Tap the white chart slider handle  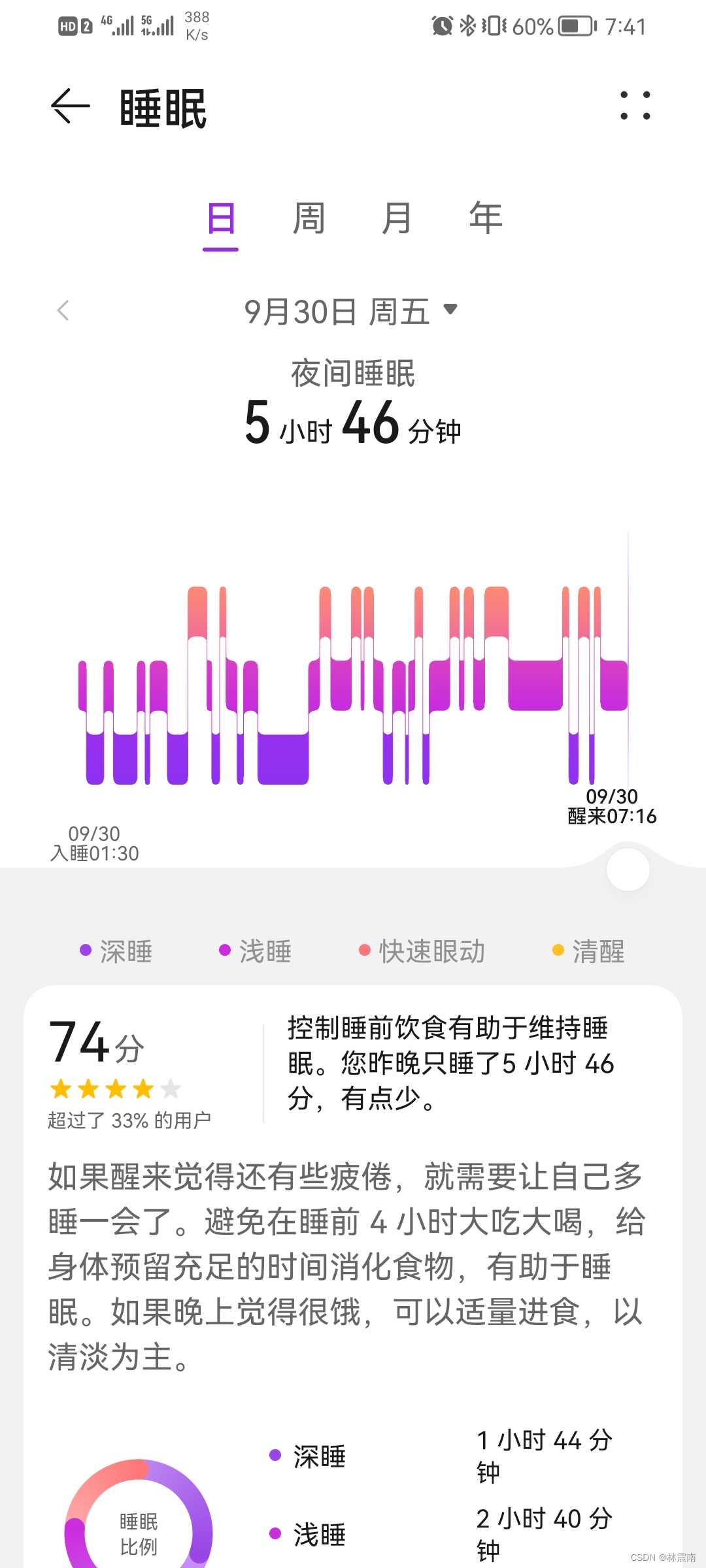(628, 870)
